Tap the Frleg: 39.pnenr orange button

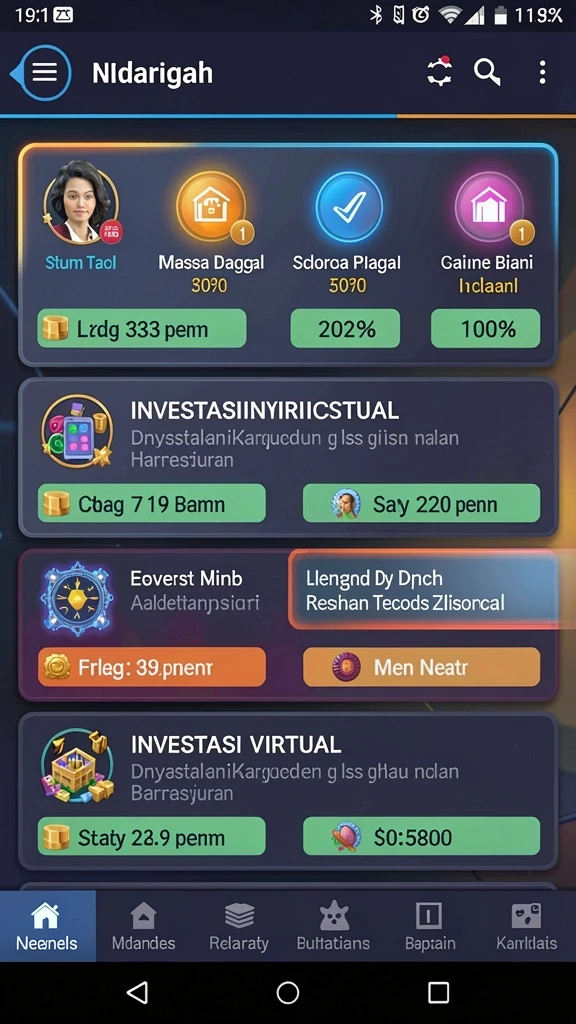click(152, 667)
